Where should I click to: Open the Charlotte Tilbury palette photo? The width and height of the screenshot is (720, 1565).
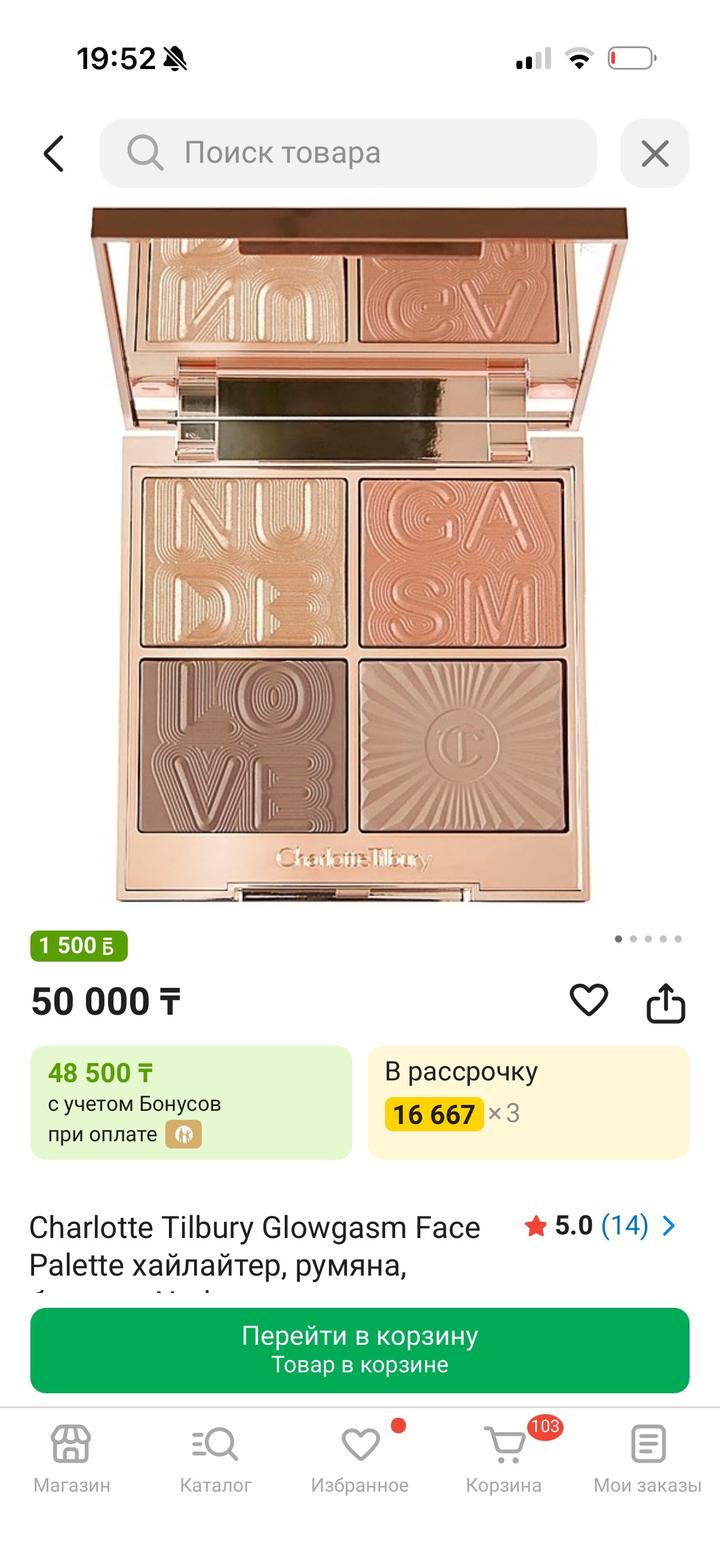pyautogui.click(x=358, y=555)
